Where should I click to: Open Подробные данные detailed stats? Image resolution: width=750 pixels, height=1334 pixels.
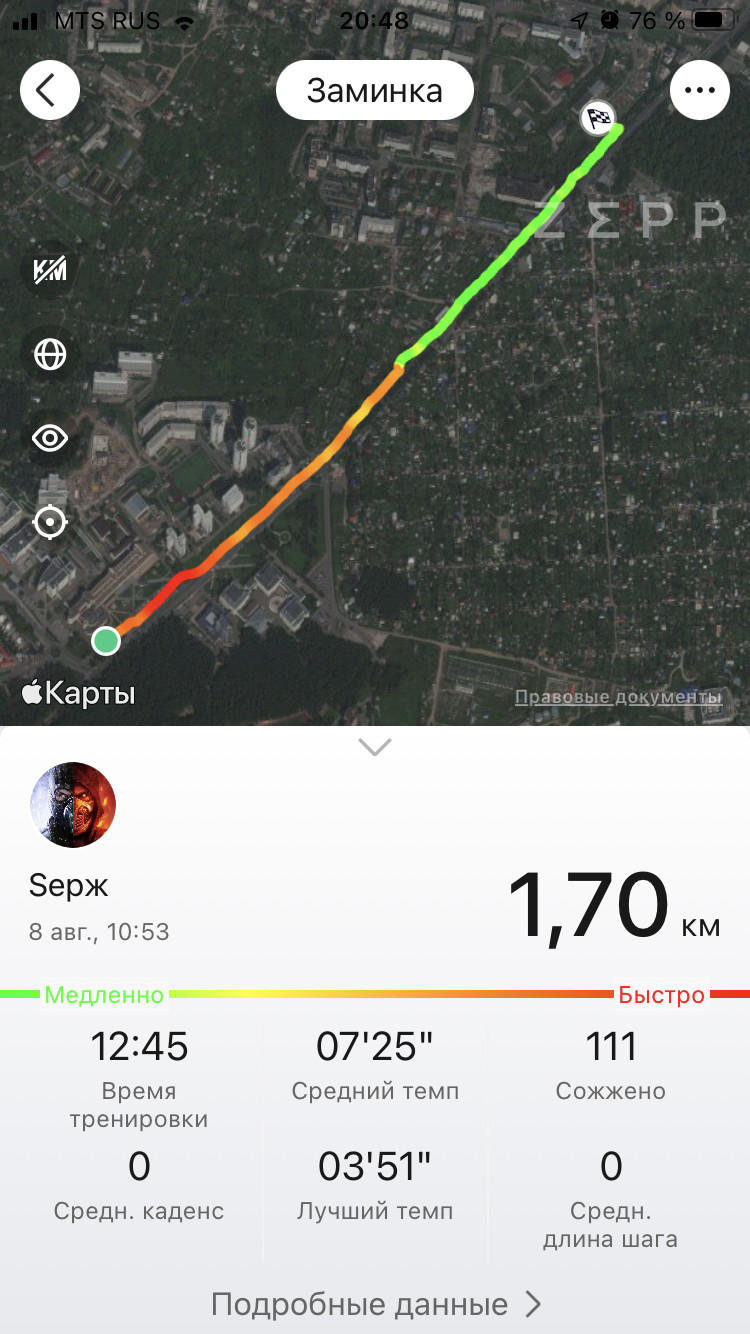375,1304
